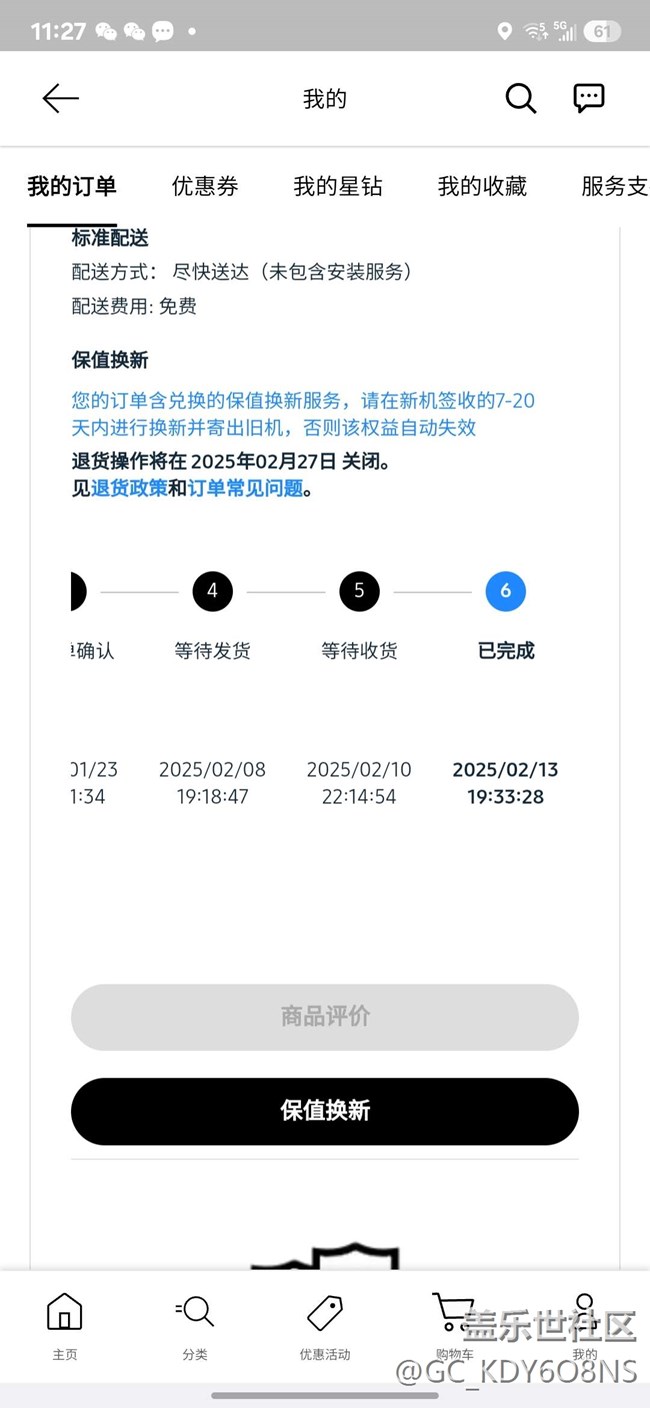Open the 购物车 cart tab

click(x=455, y=1325)
